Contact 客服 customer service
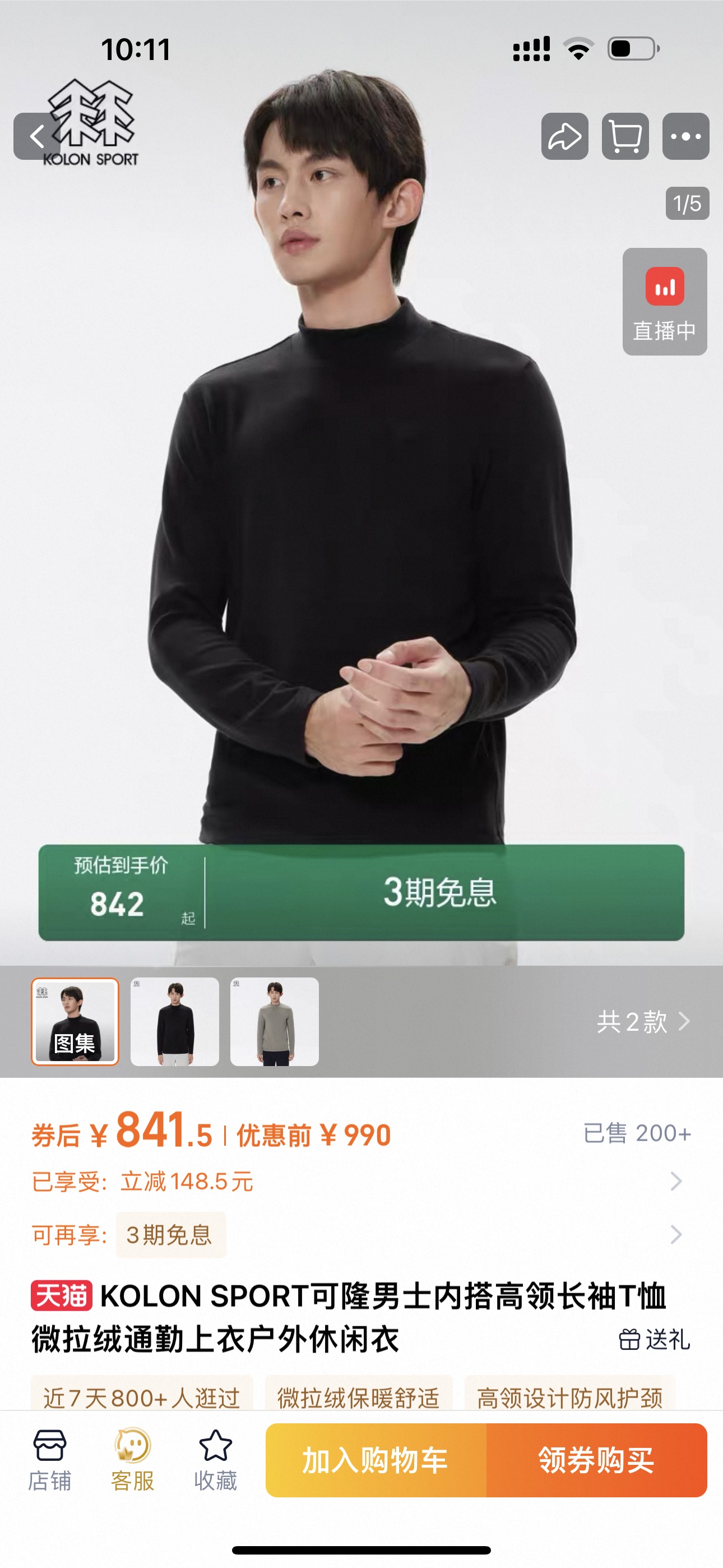This screenshot has height=1568, width=723. (x=133, y=1460)
